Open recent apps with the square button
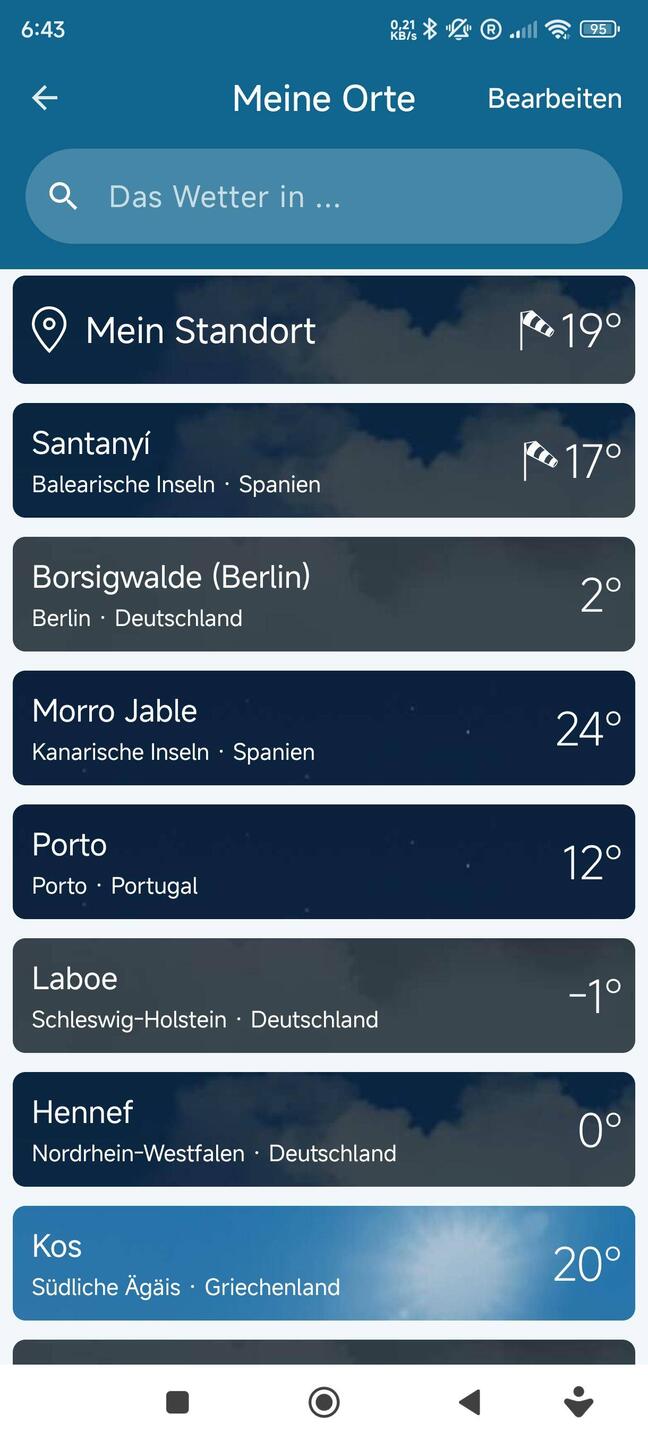The height and width of the screenshot is (1440, 648). click(178, 1402)
